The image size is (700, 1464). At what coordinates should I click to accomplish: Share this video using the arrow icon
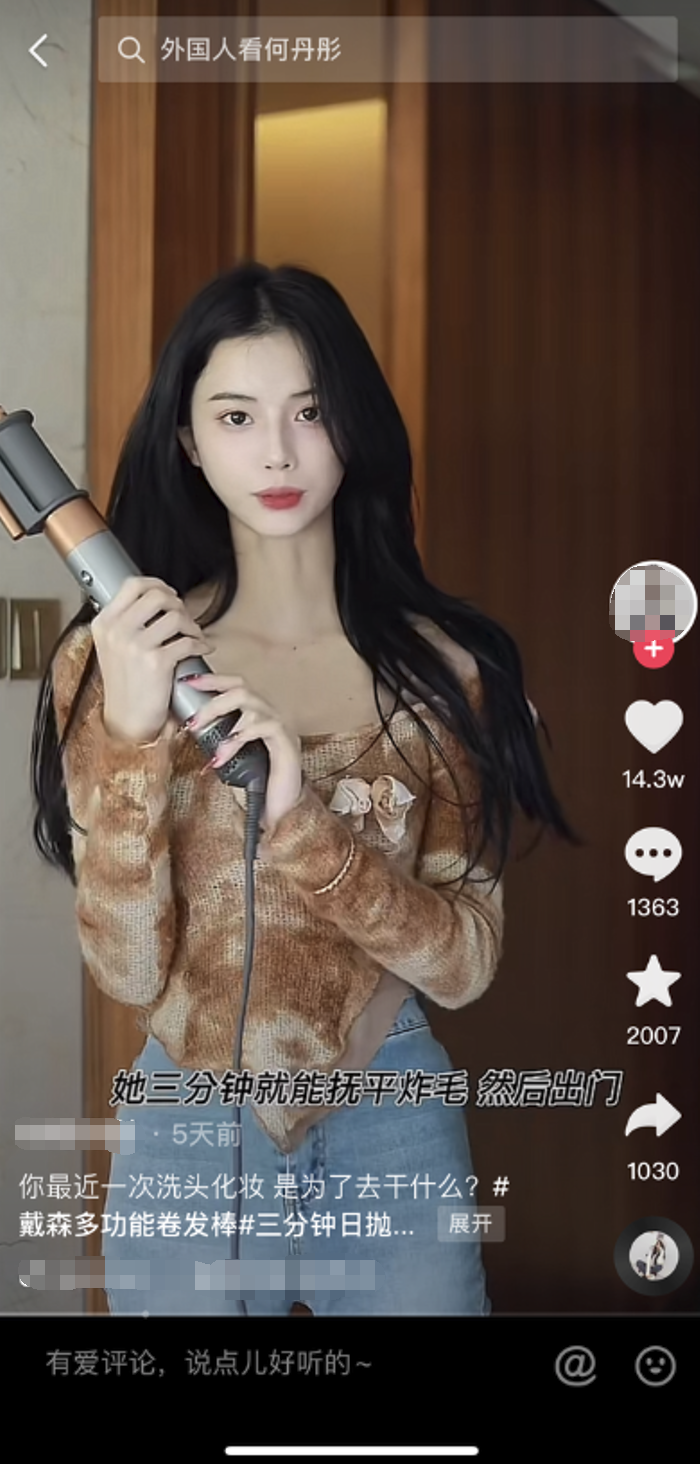(x=653, y=1117)
